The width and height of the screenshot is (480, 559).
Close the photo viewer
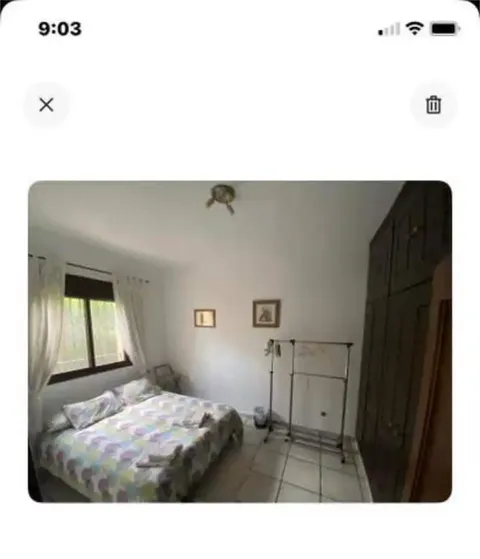pyautogui.click(x=46, y=105)
